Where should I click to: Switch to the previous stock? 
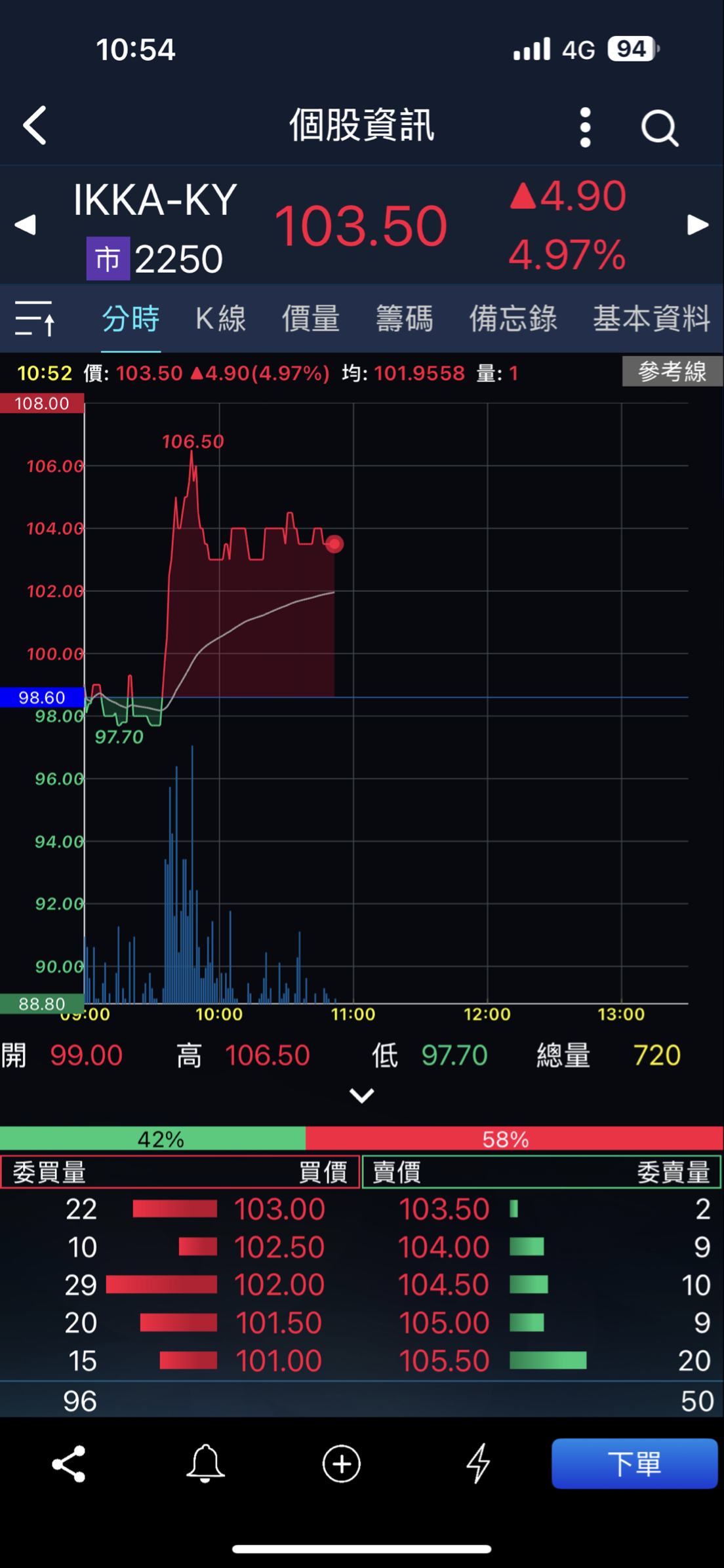26,225
